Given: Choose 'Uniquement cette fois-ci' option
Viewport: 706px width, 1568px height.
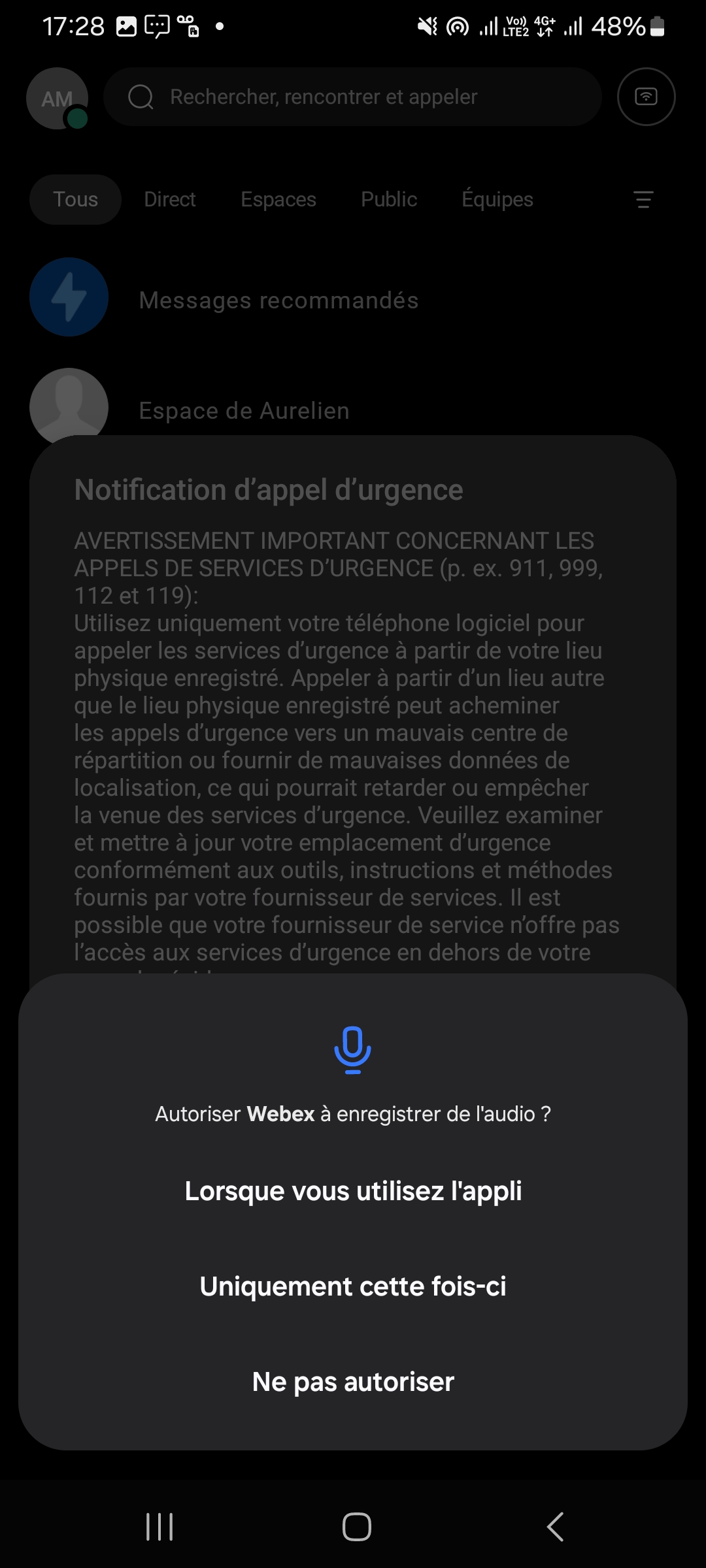Looking at the screenshot, I should [353, 1286].
